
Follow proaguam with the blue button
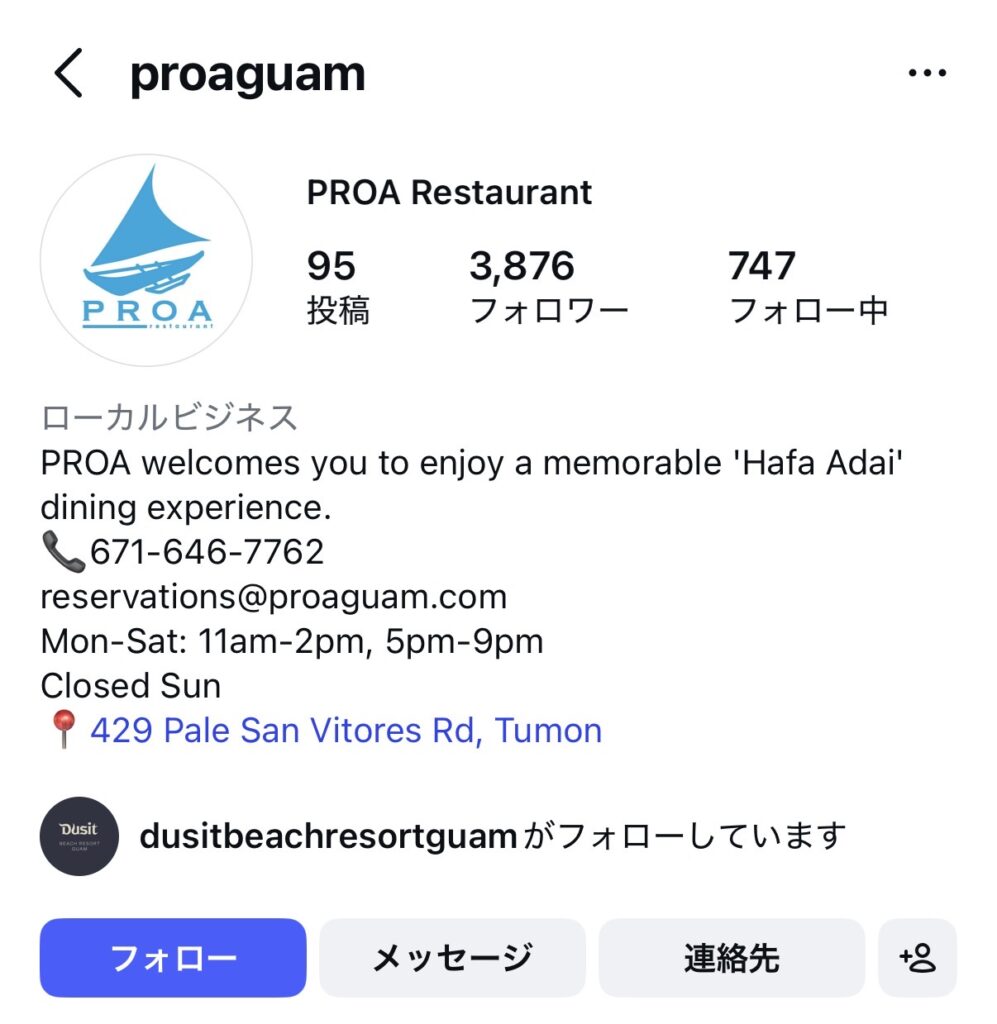173,958
